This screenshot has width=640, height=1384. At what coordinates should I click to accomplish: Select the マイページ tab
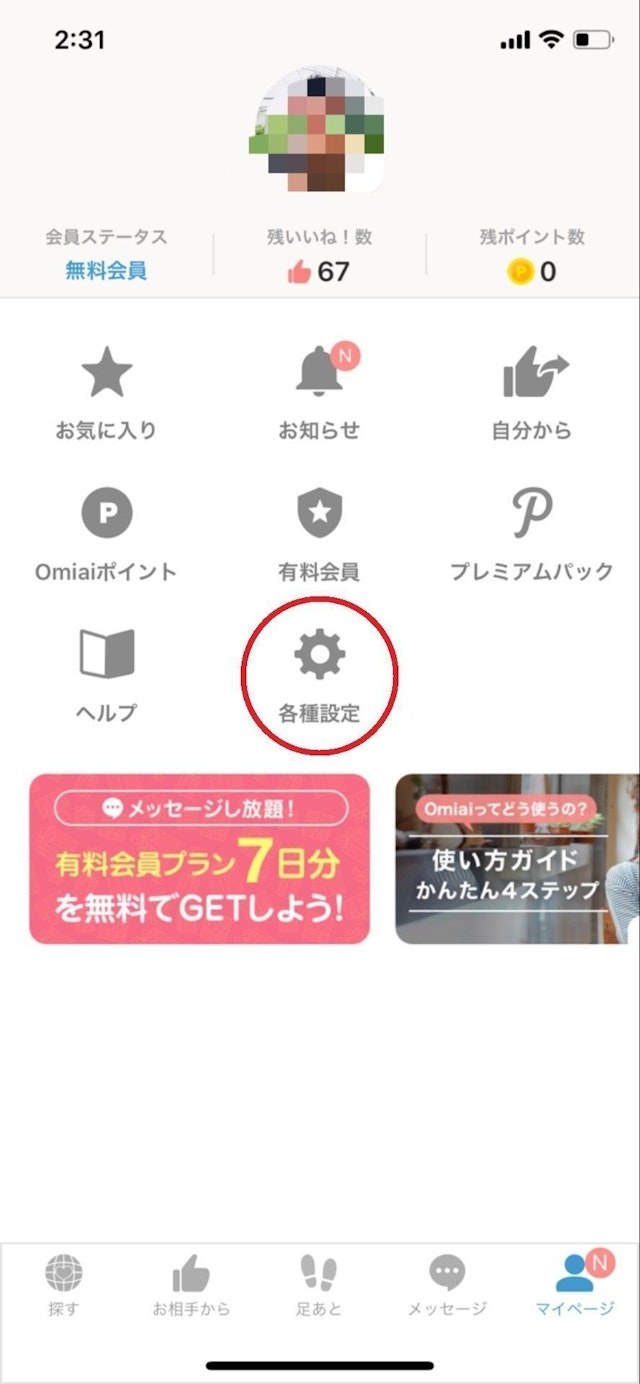(x=575, y=1285)
